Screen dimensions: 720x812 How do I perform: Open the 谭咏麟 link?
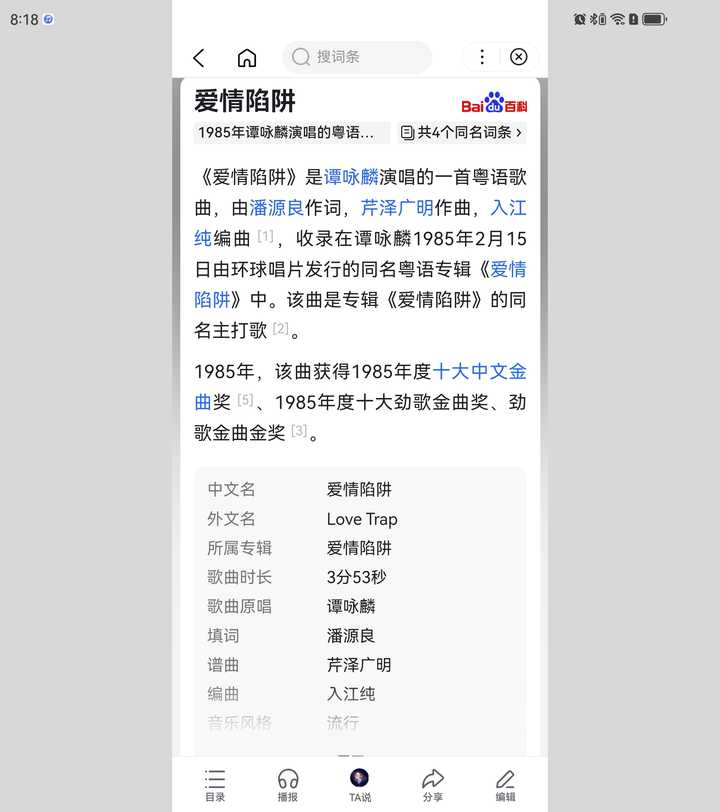pos(351,177)
